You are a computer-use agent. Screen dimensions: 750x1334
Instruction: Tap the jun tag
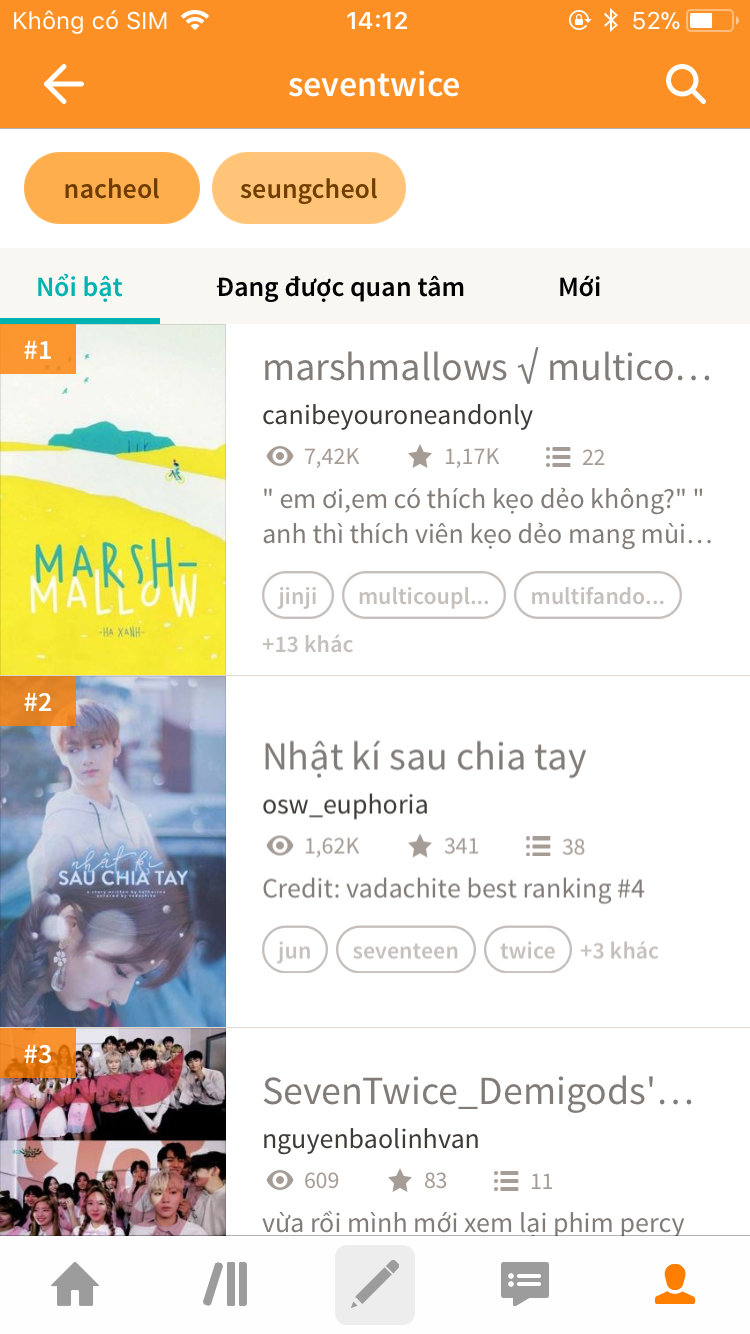pos(294,950)
